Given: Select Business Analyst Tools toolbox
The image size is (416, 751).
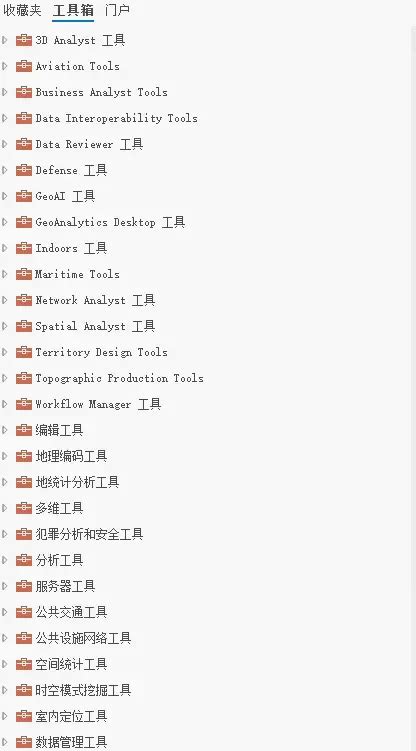Looking at the screenshot, I should point(101,92).
